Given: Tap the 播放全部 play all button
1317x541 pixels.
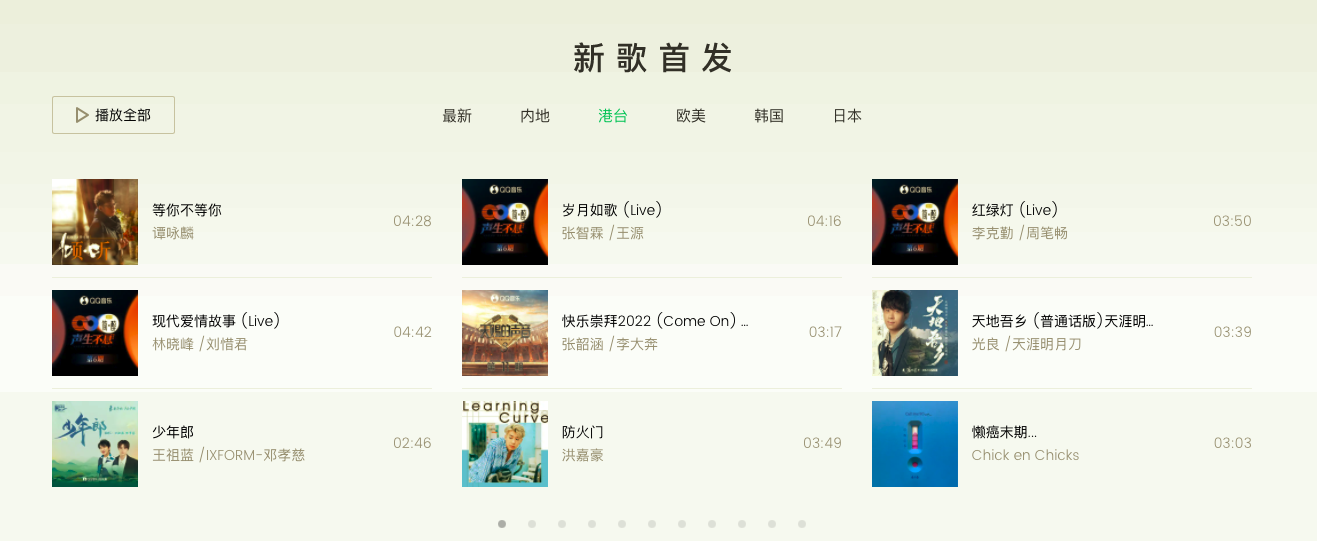Looking at the screenshot, I should [x=113, y=115].
